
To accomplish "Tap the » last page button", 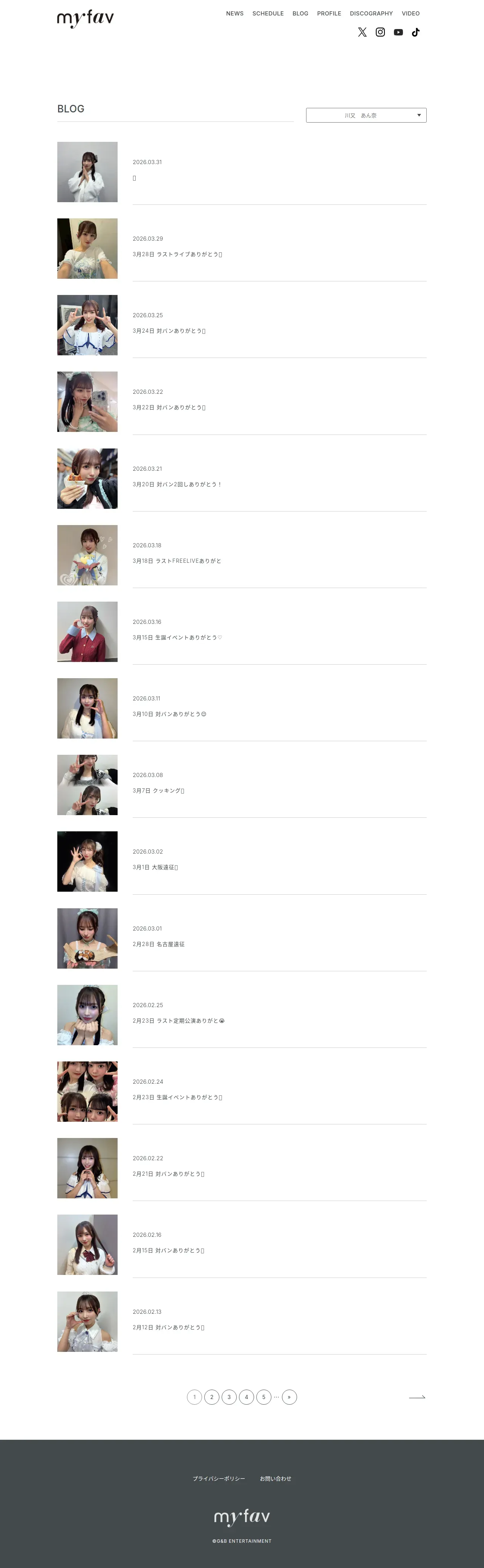I will point(289,1397).
